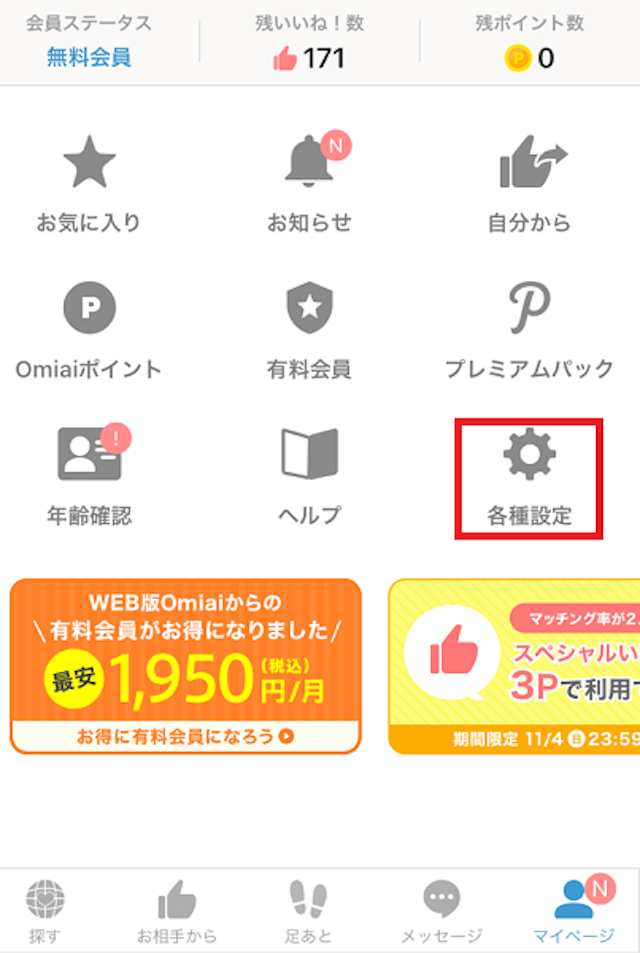Screen dimensions: 640x953
Task: Open 年齢確認 age verification
Action: point(89,475)
